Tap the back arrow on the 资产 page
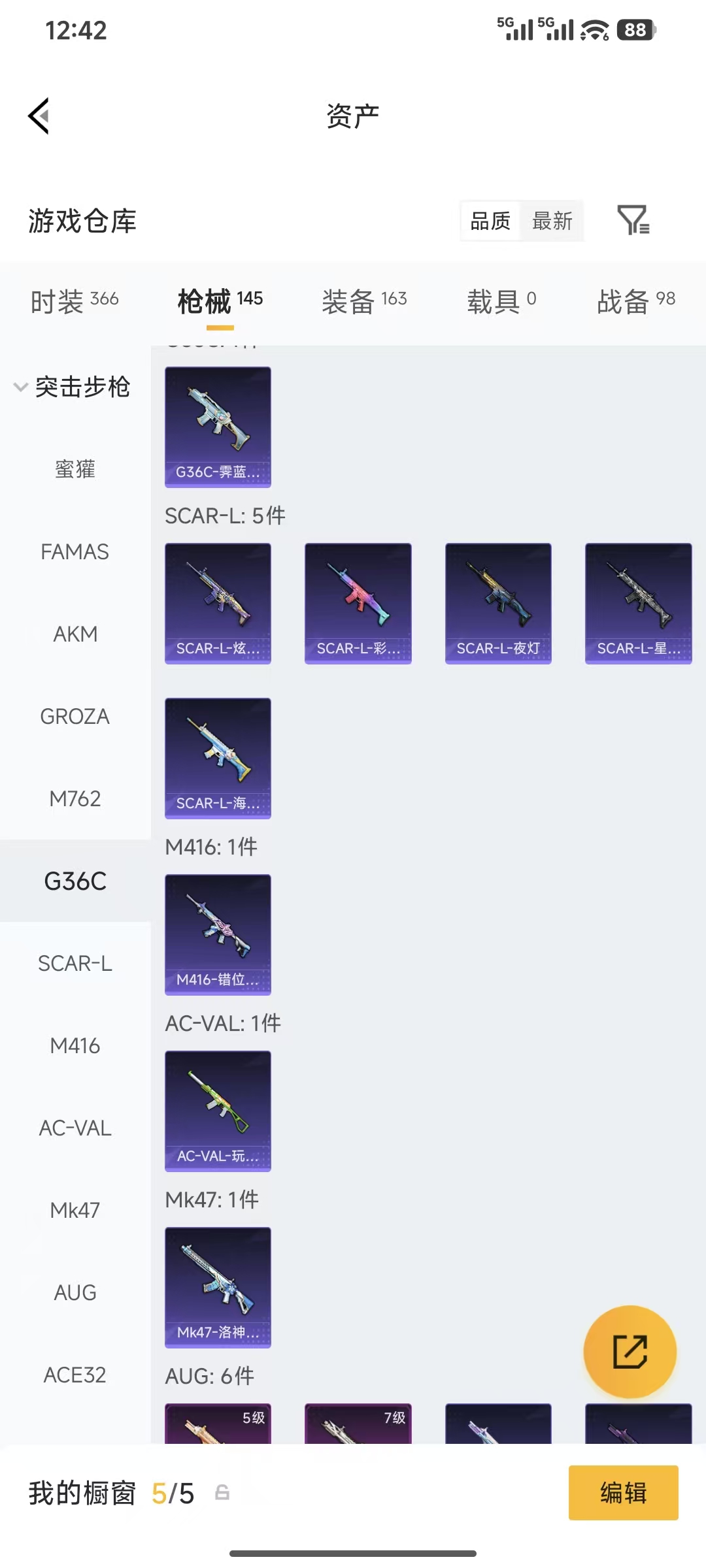706x1568 pixels. [39, 116]
